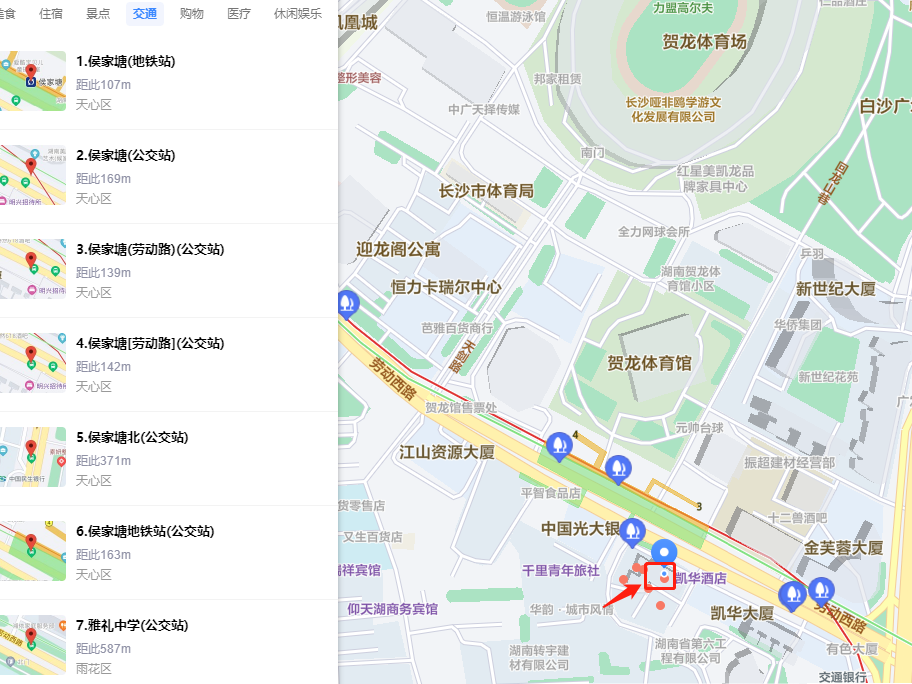Tap the map pin near 中国光大银行
Screen dimensions: 912x684
point(632,531)
